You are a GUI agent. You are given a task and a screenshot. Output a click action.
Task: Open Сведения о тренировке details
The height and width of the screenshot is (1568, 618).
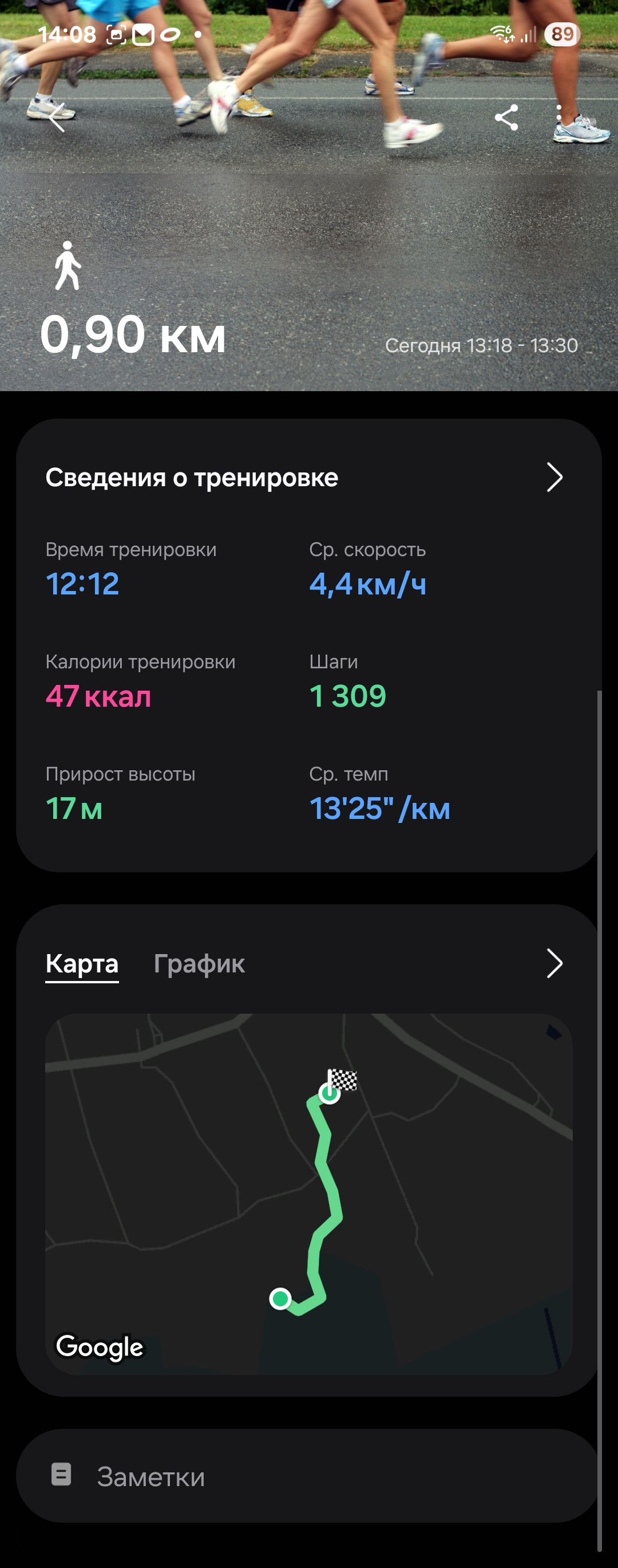(308, 477)
